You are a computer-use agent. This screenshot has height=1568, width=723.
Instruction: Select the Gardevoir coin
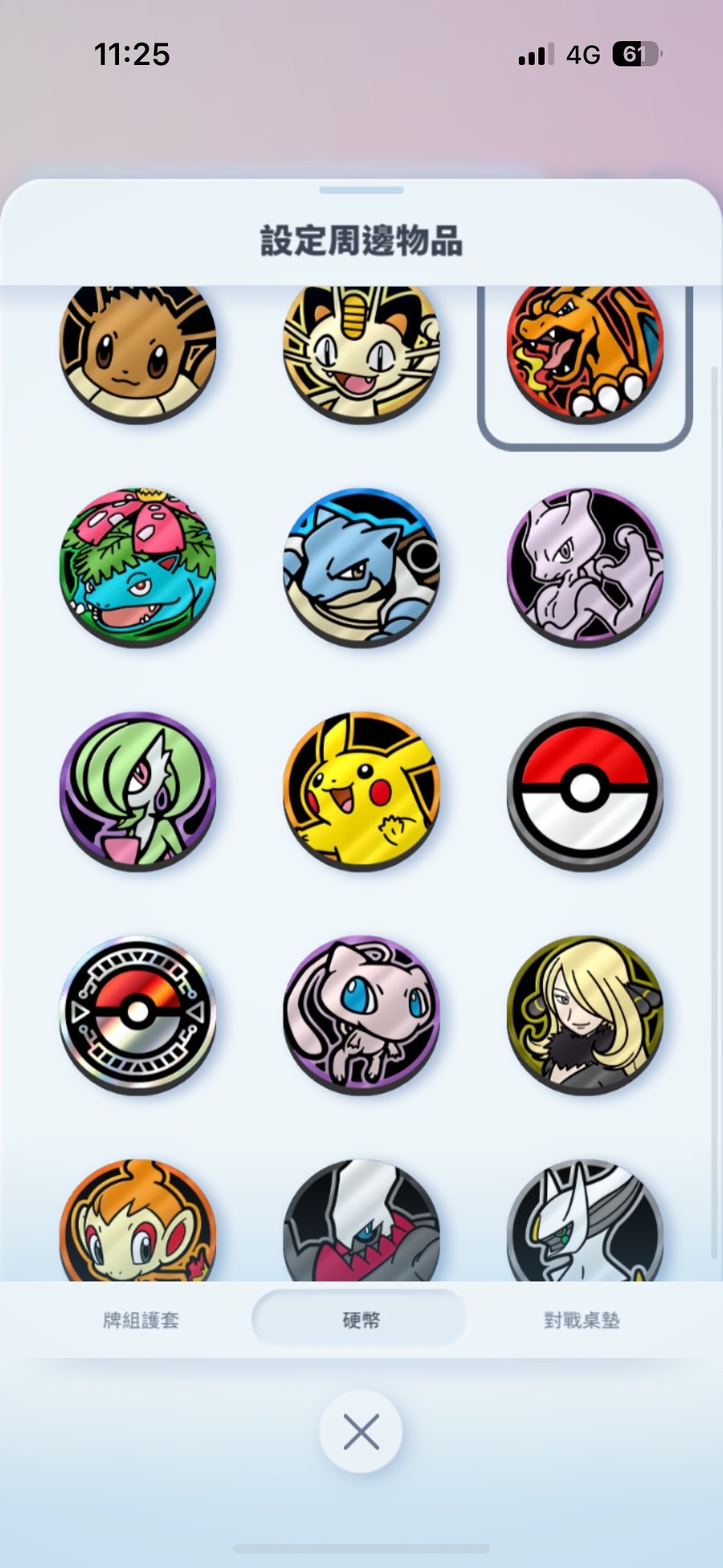click(138, 790)
